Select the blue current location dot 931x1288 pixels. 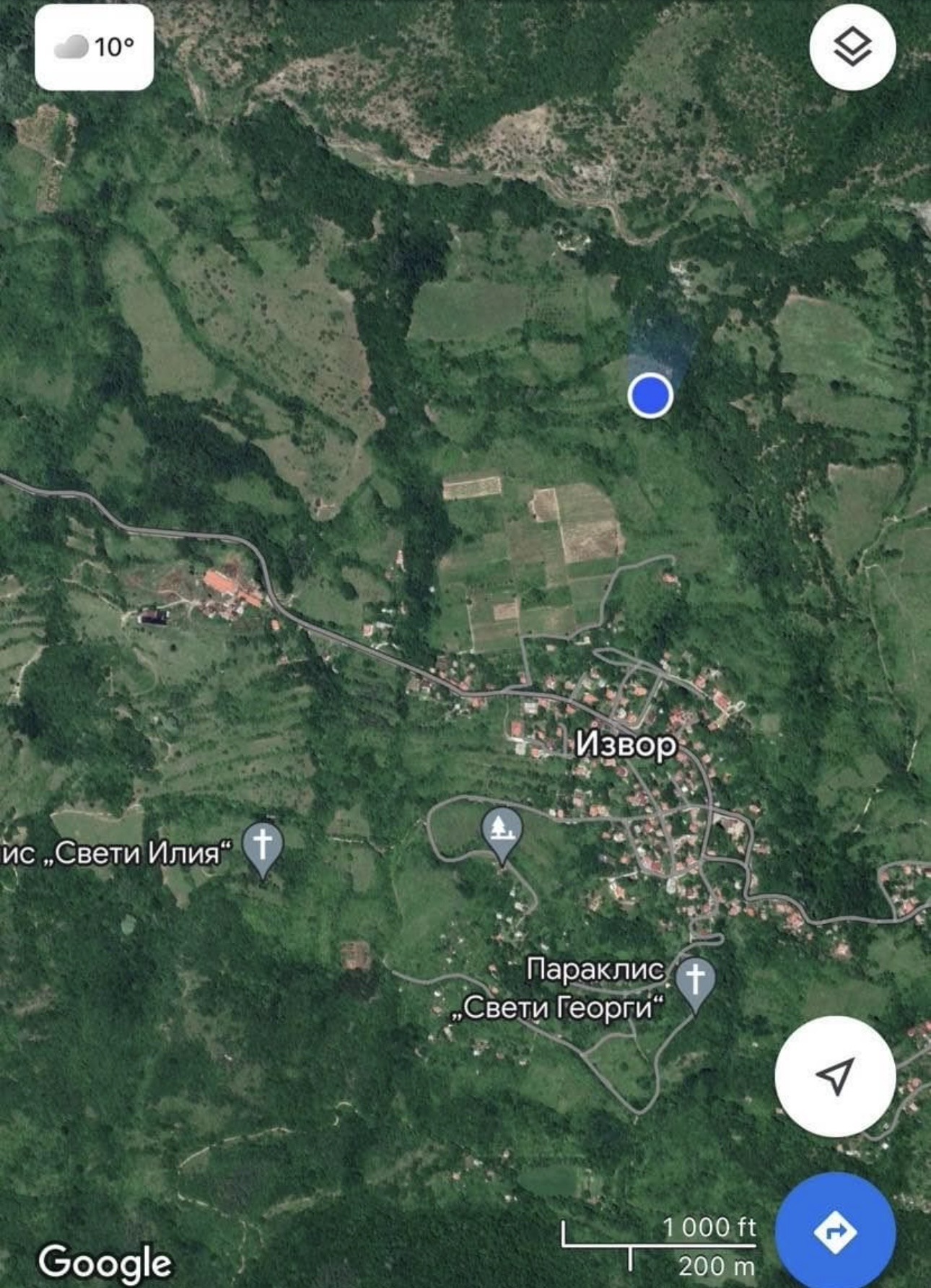650,396
